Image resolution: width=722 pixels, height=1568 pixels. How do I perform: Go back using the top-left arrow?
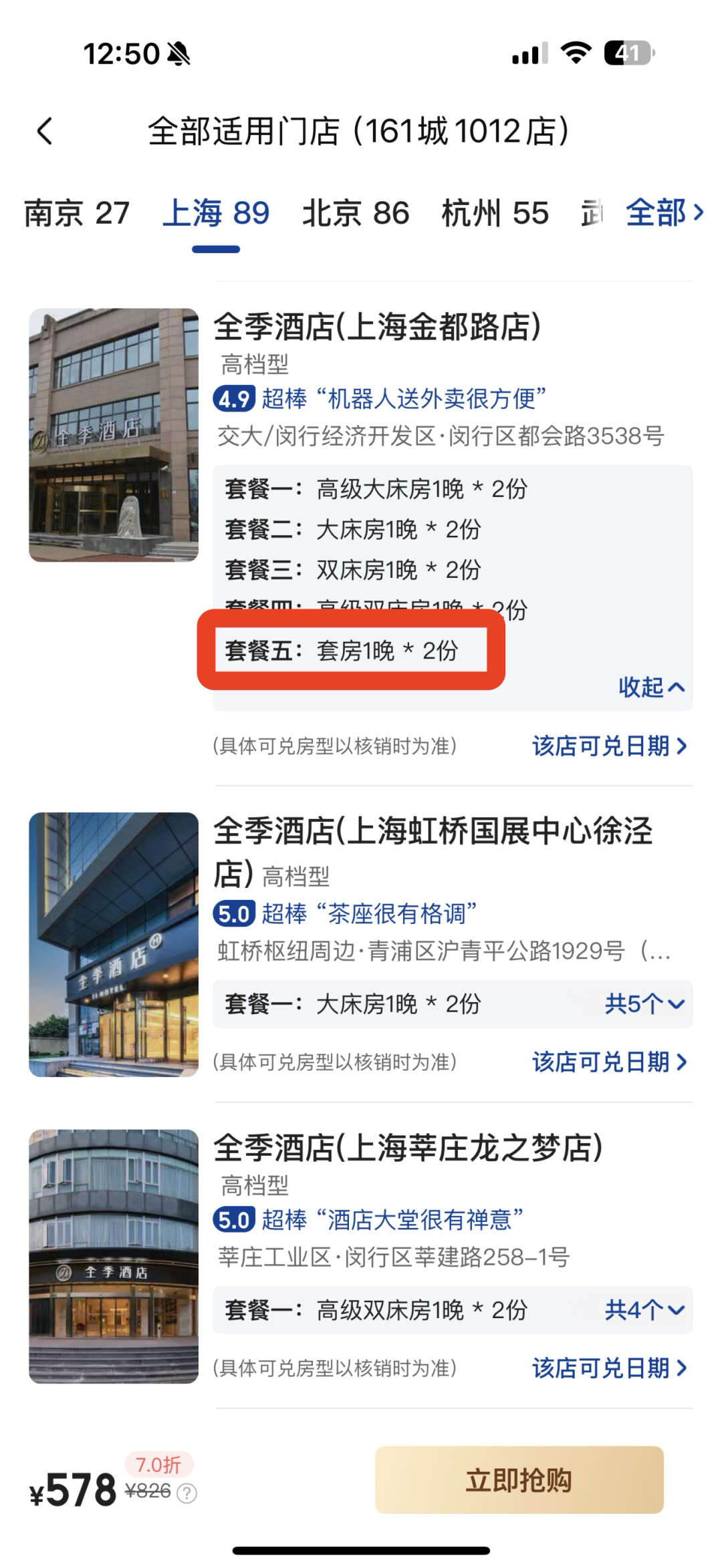[45, 131]
